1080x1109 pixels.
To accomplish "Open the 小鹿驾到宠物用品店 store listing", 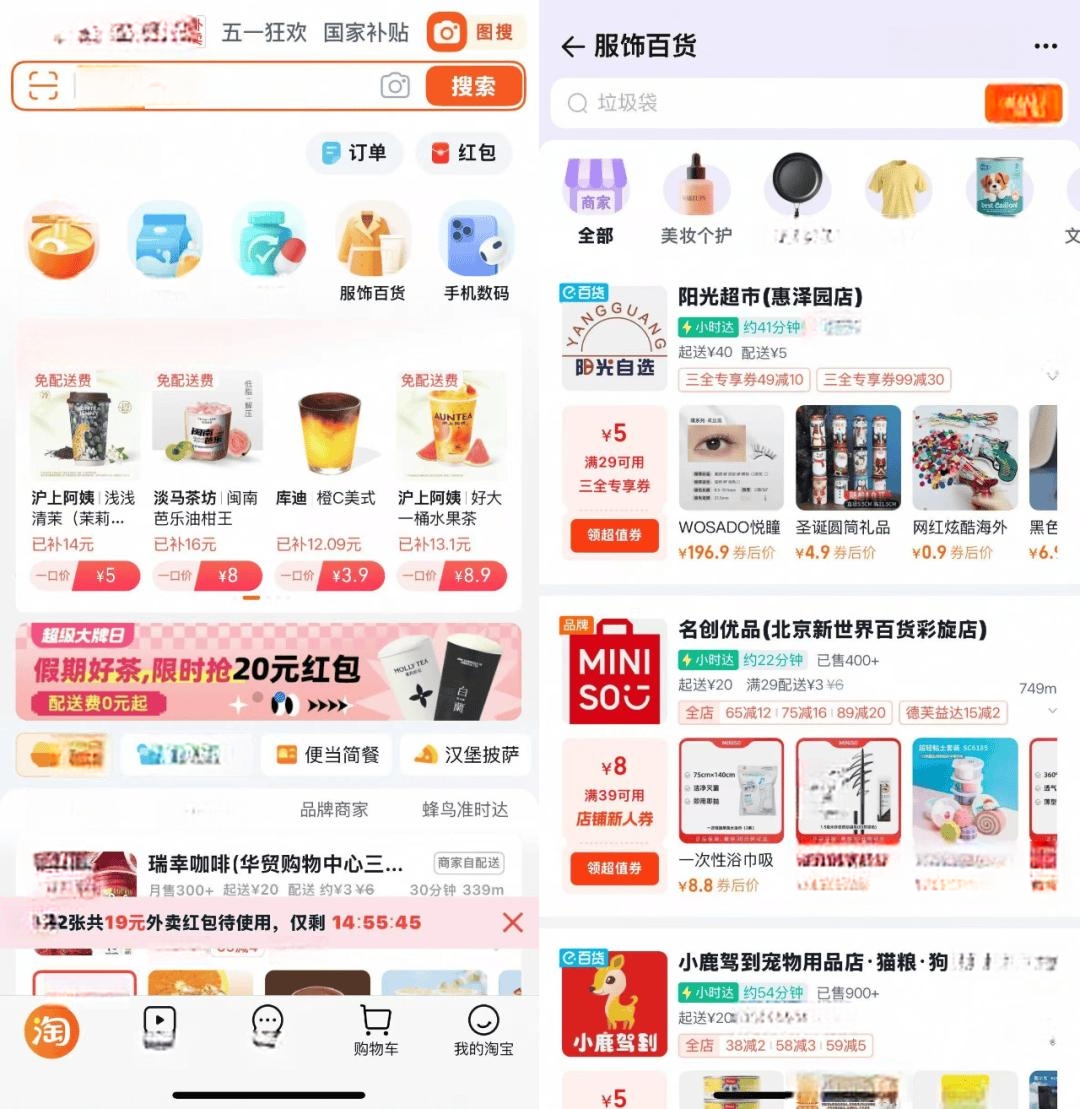I will 812,963.
